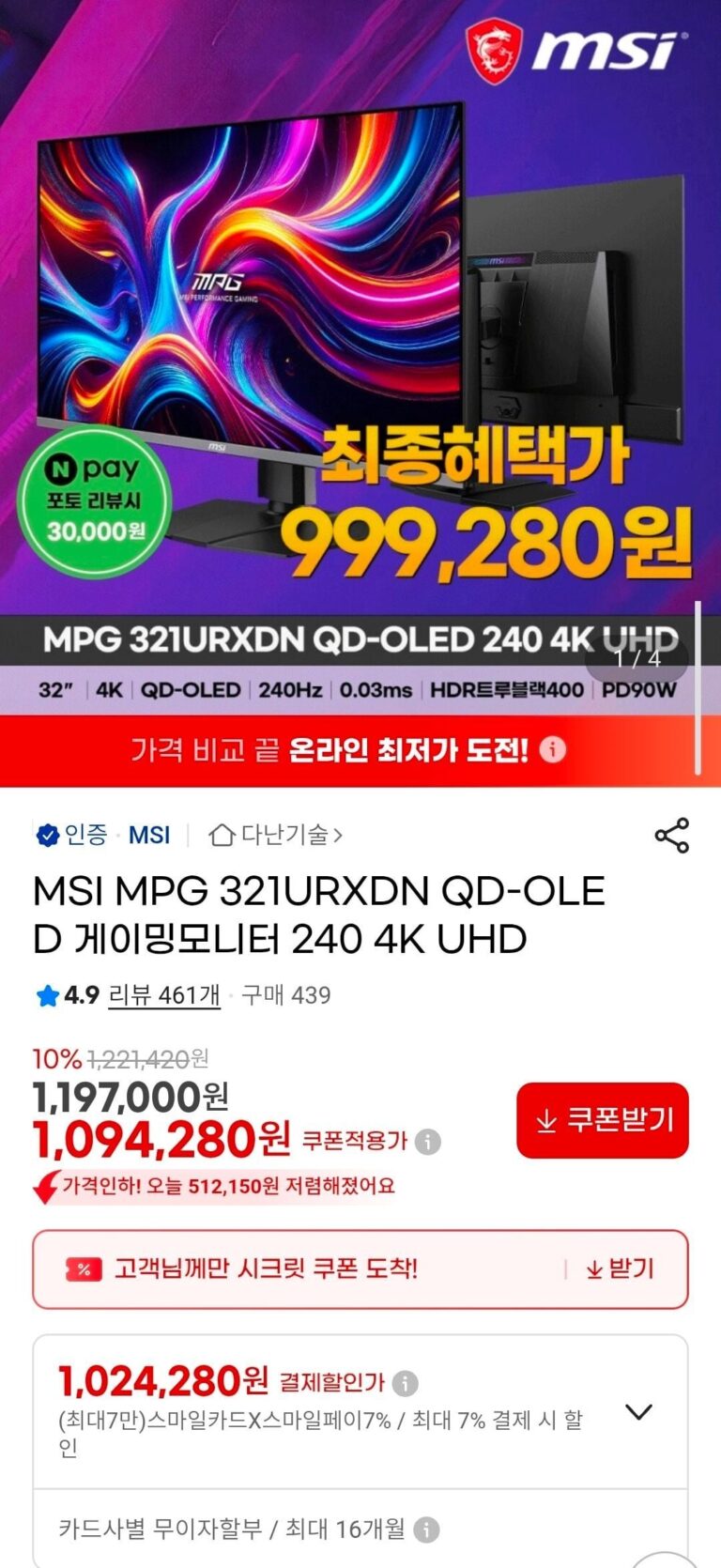Image resolution: width=721 pixels, height=1568 pixels.
Task: Share this MSI monitor product
Action: click(671, 835)
